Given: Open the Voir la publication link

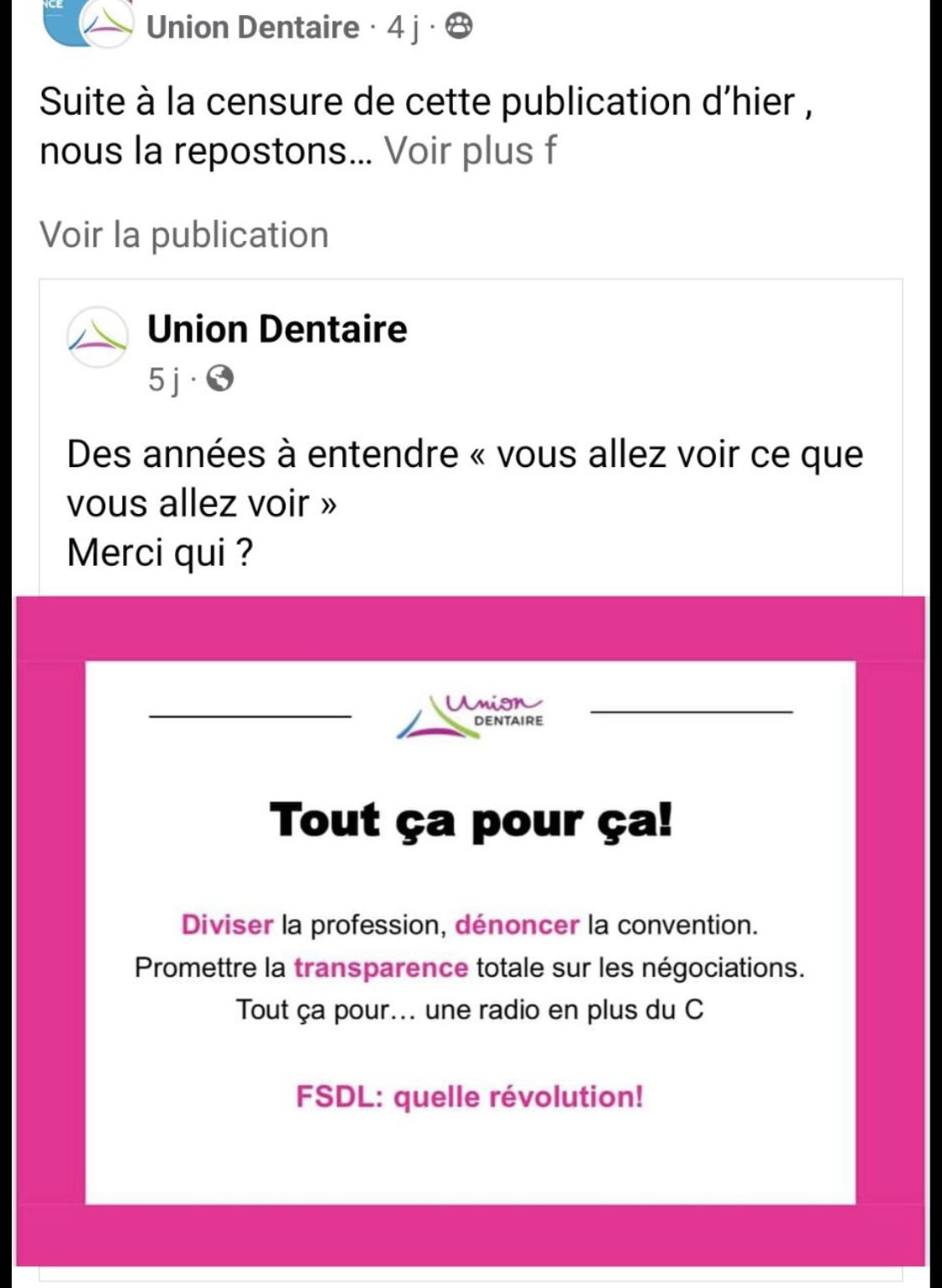Looking at the screenshot, I should [x=184, y=235].
